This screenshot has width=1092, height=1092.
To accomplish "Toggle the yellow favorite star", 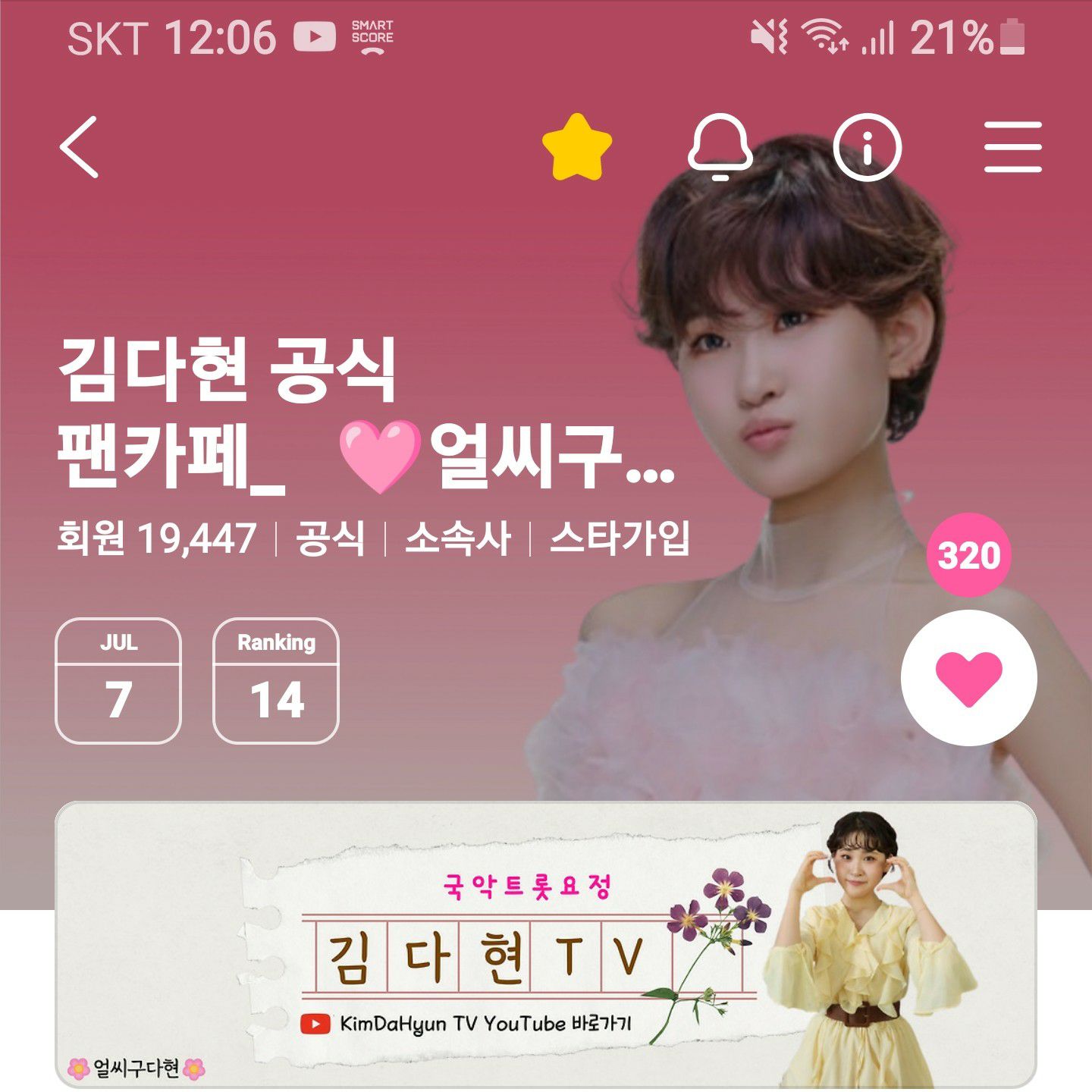I will 577,147.
